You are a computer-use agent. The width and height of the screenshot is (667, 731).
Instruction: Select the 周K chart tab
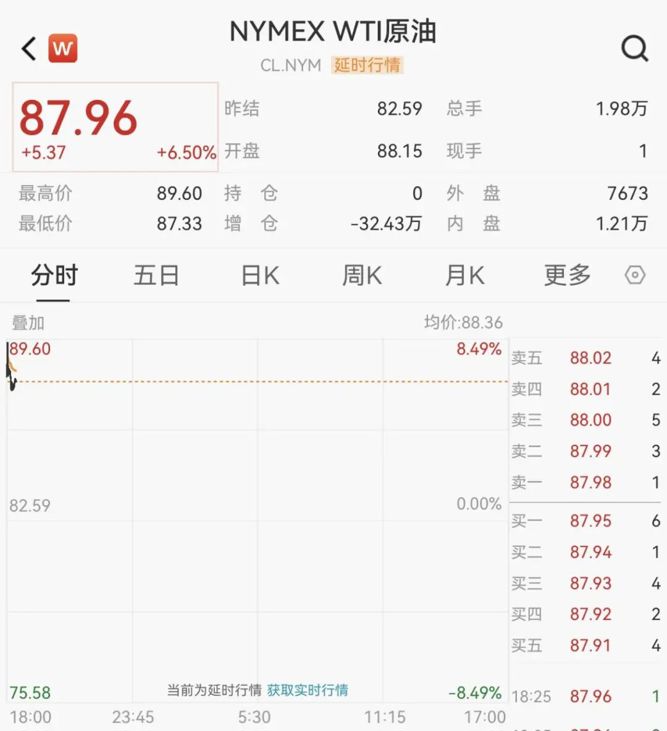tap(362, 275)
